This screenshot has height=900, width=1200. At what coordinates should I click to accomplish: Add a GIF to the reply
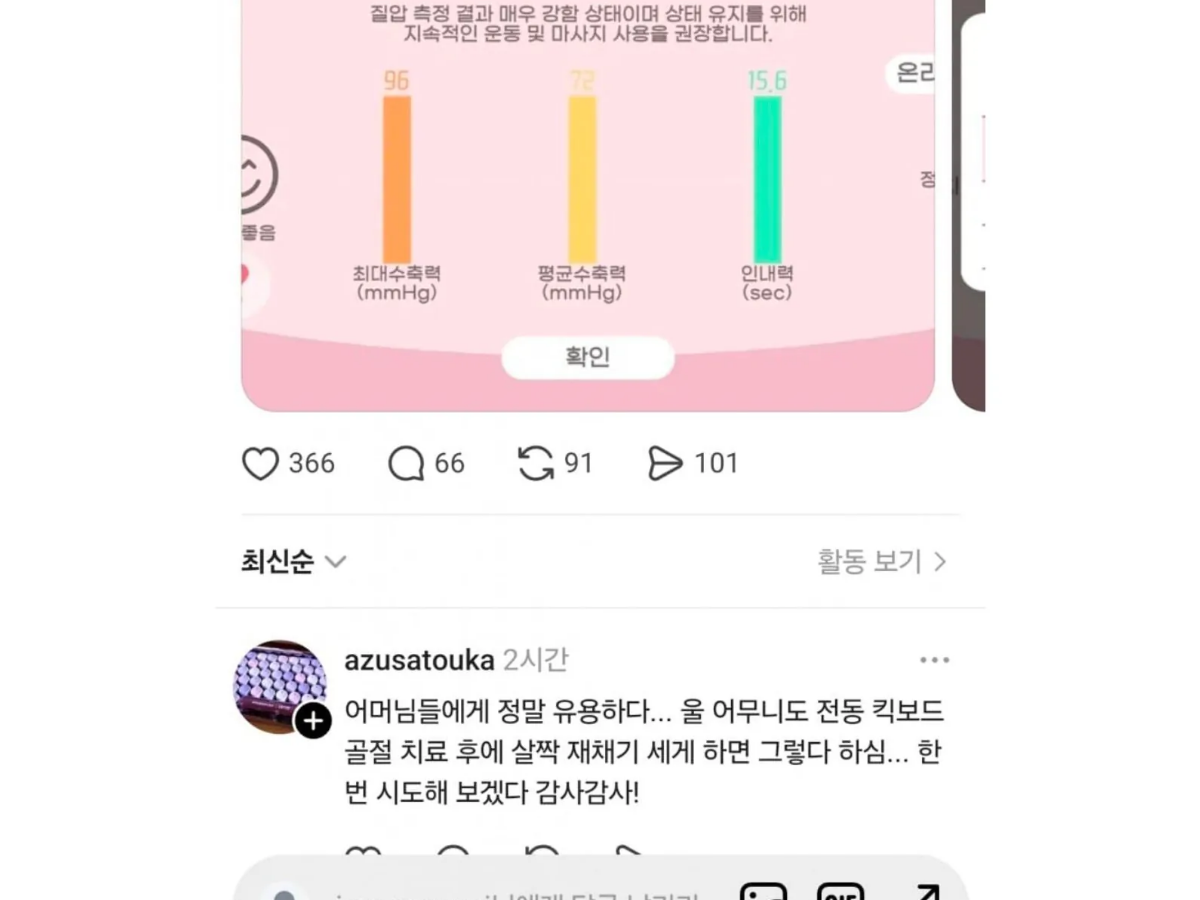coord(840,892)
